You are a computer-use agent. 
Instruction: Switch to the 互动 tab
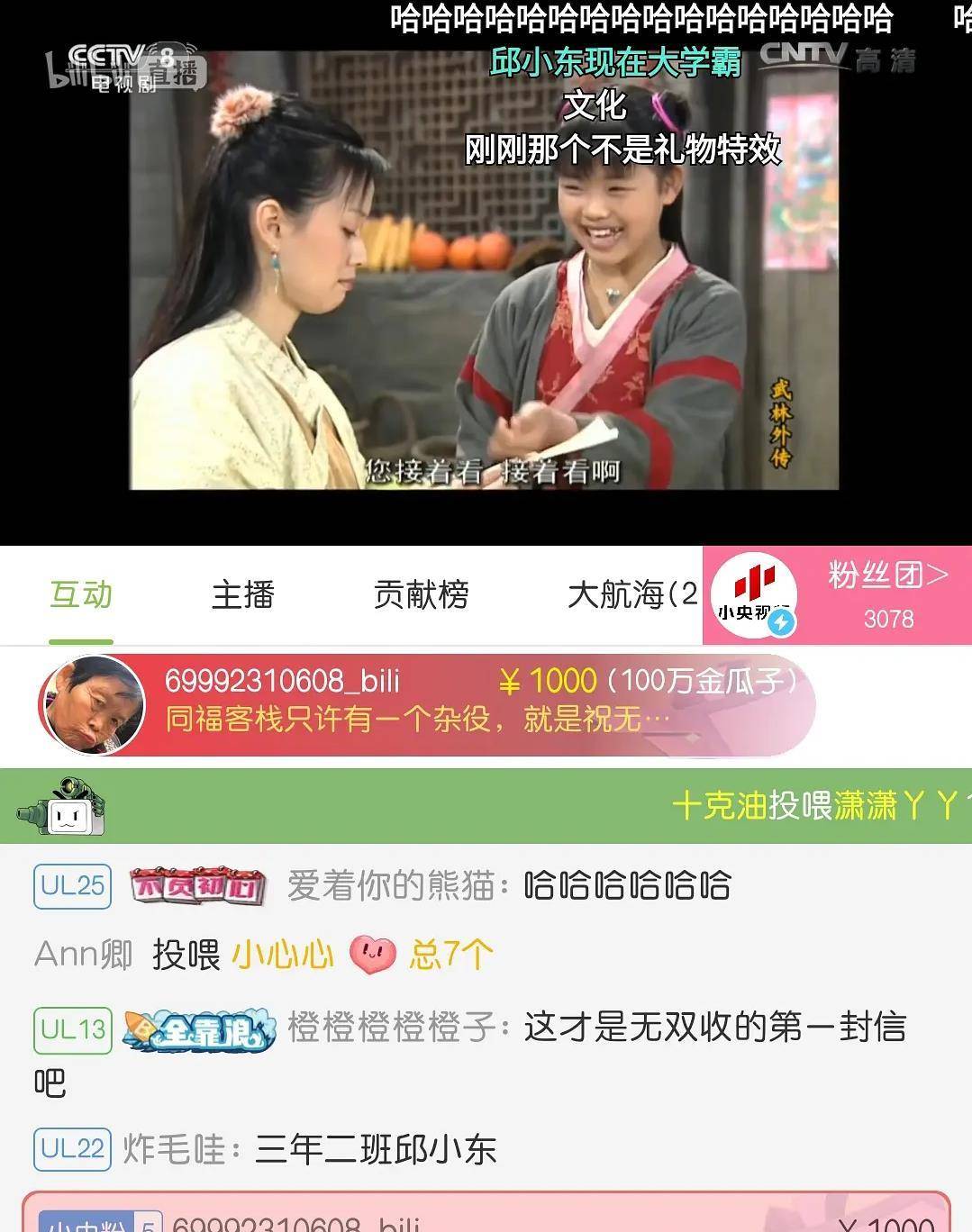tap(81, 595)
